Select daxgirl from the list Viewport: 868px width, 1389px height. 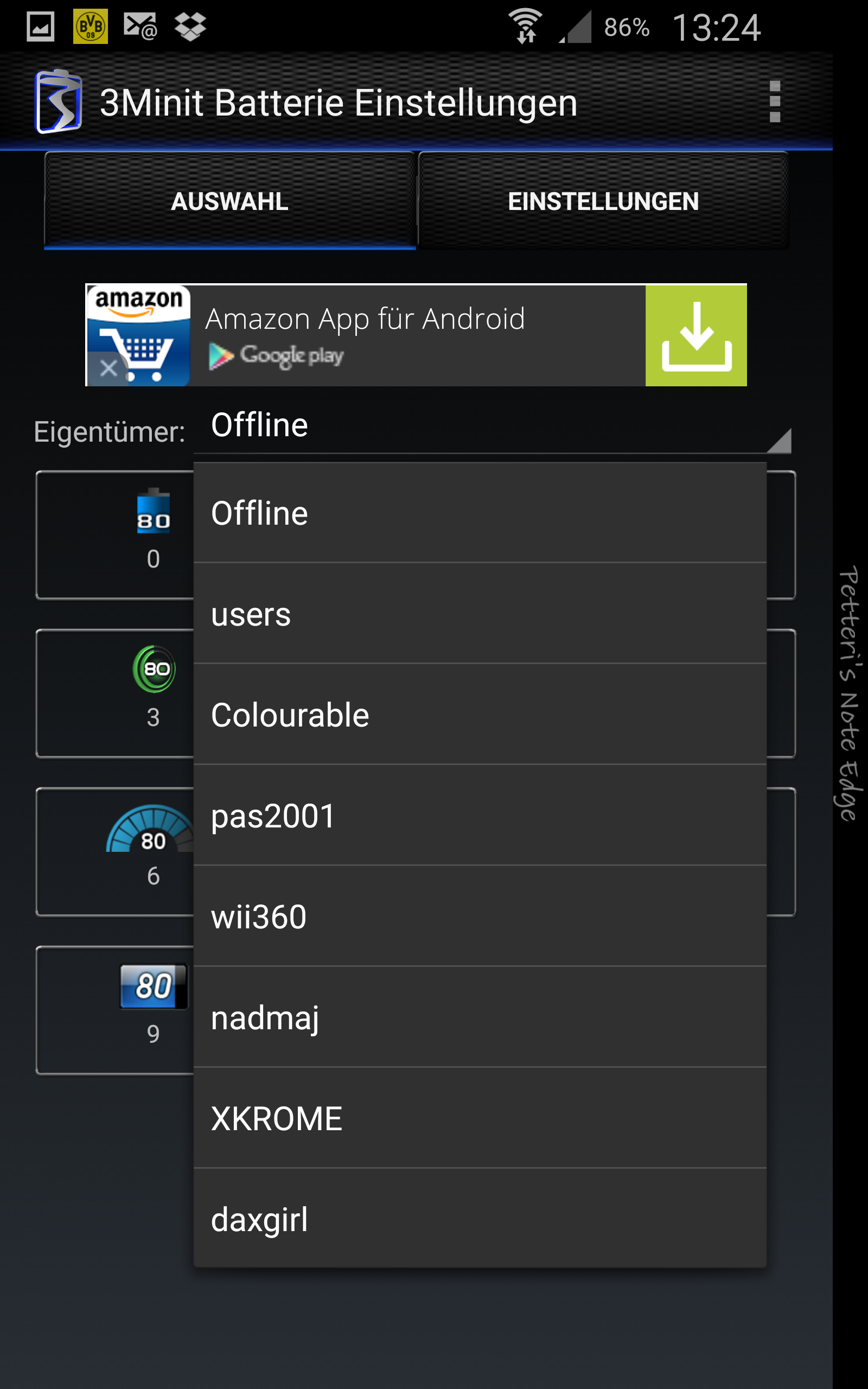tap(480, 1219)
